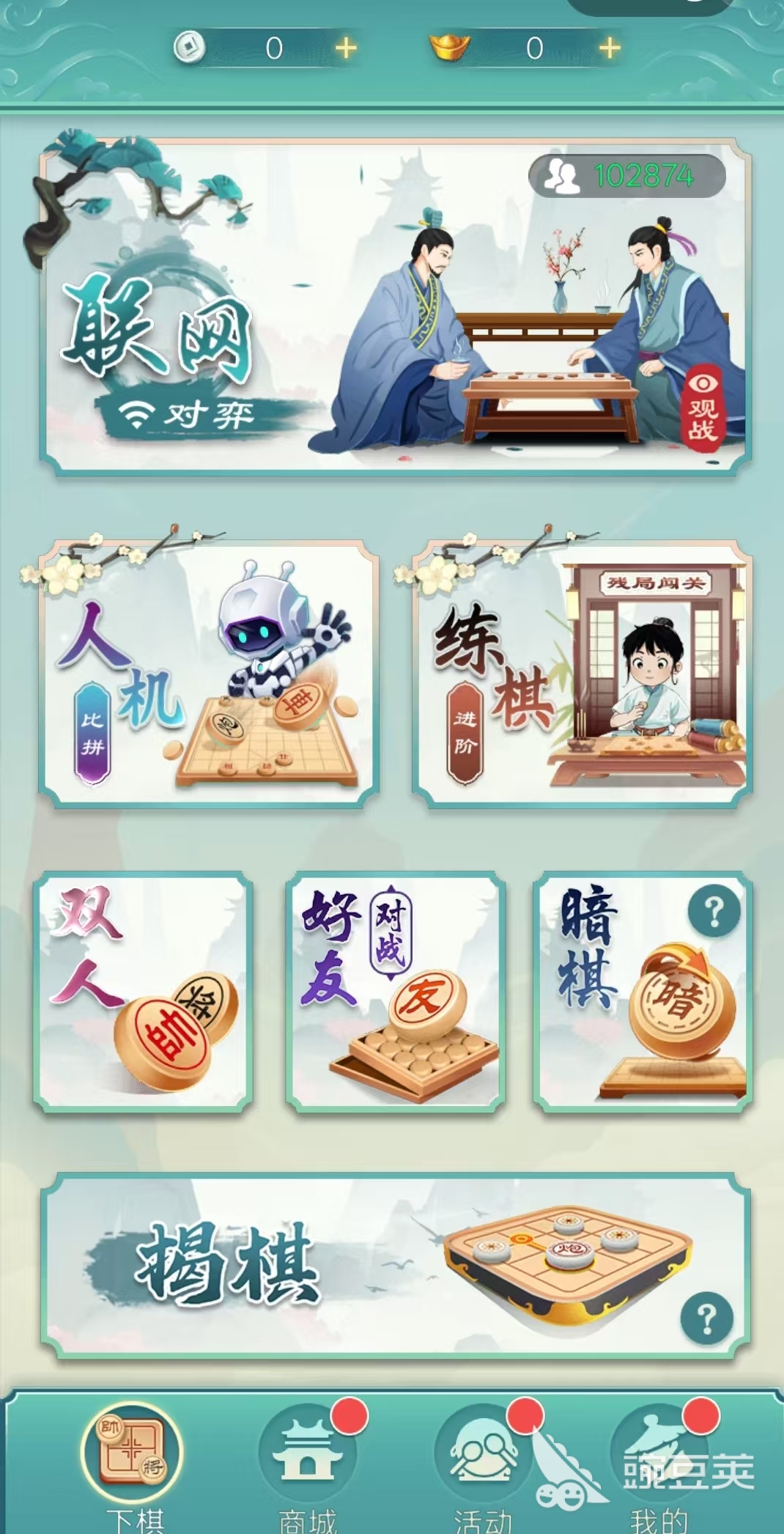Switch to the 商城 shop tab
The image size is (784, 1534).
[308, 1462]
